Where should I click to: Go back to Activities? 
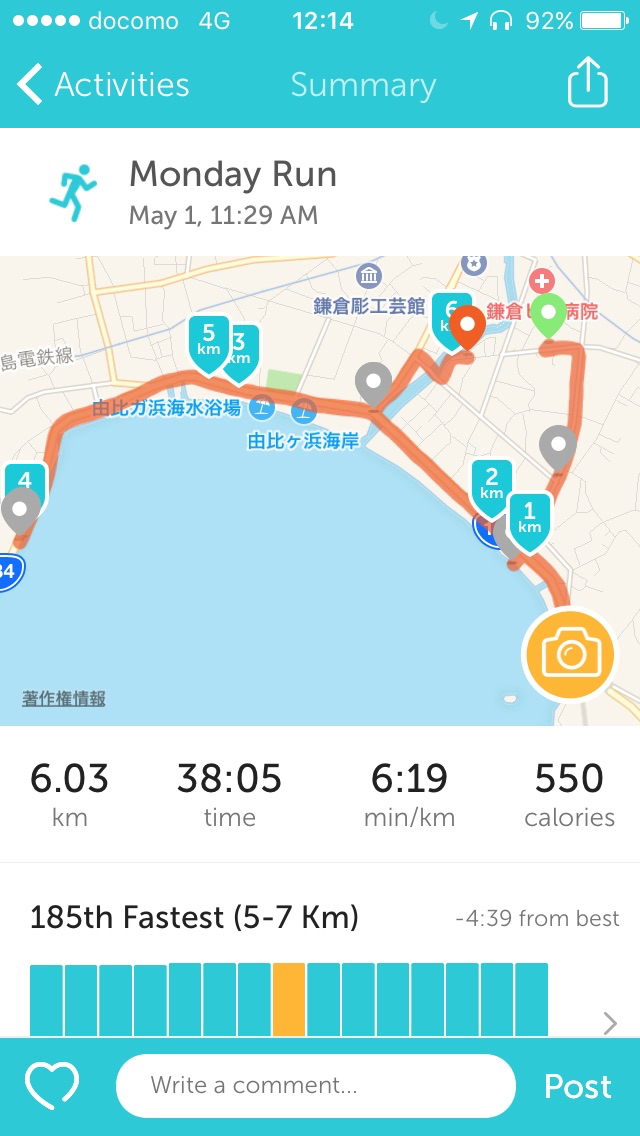coord(103,85)
